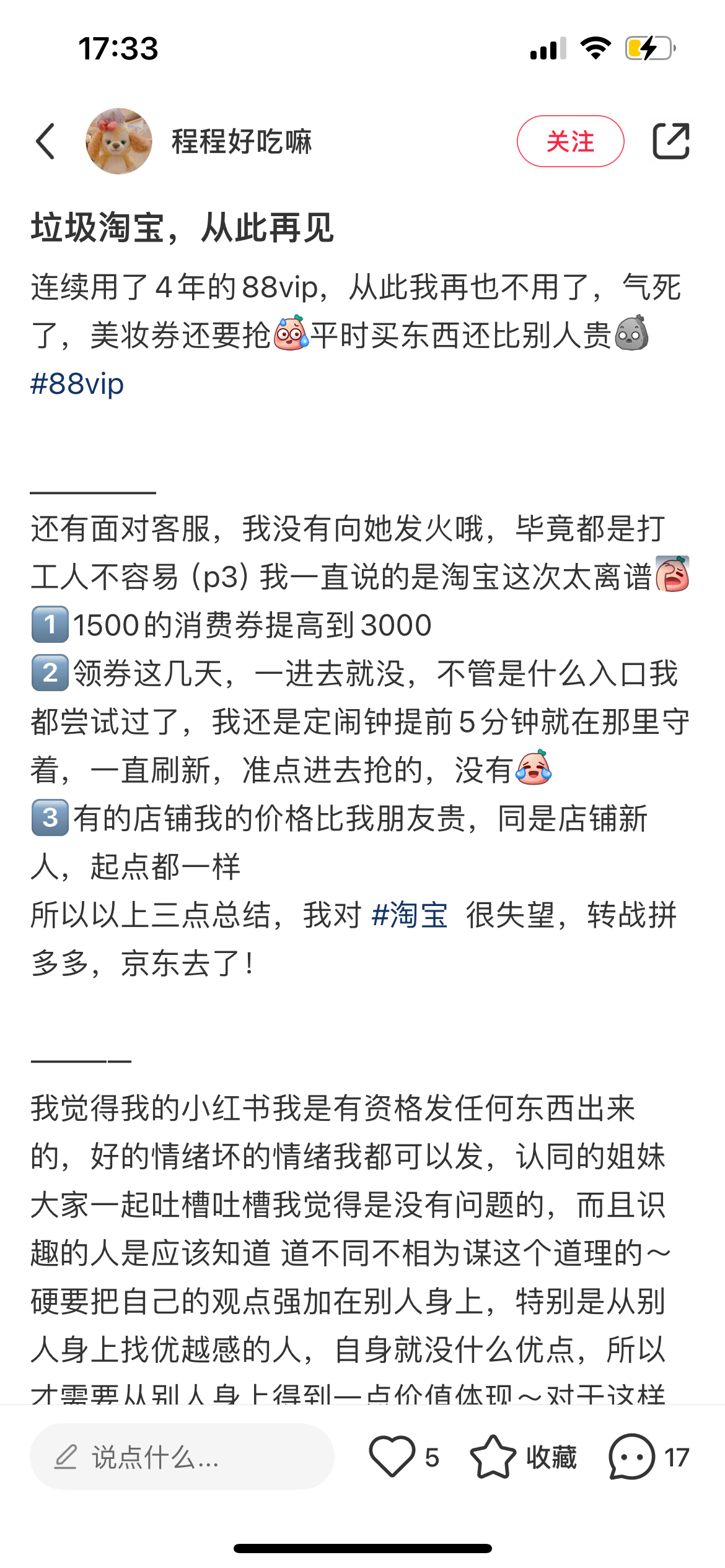Image resolution: width=725 pixels, height=1568 pixels.
Task: Open the #88vip hashtag
Action: tap(77, 384)
